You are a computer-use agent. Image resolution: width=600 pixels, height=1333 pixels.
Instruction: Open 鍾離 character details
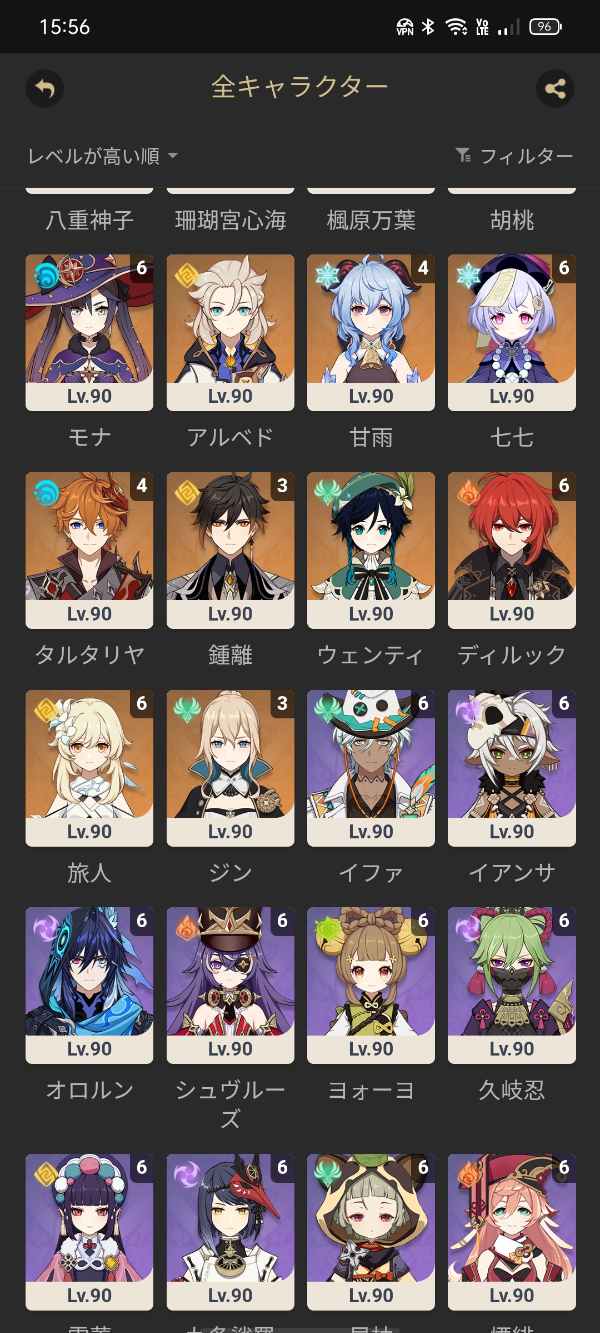coord(230,550)
